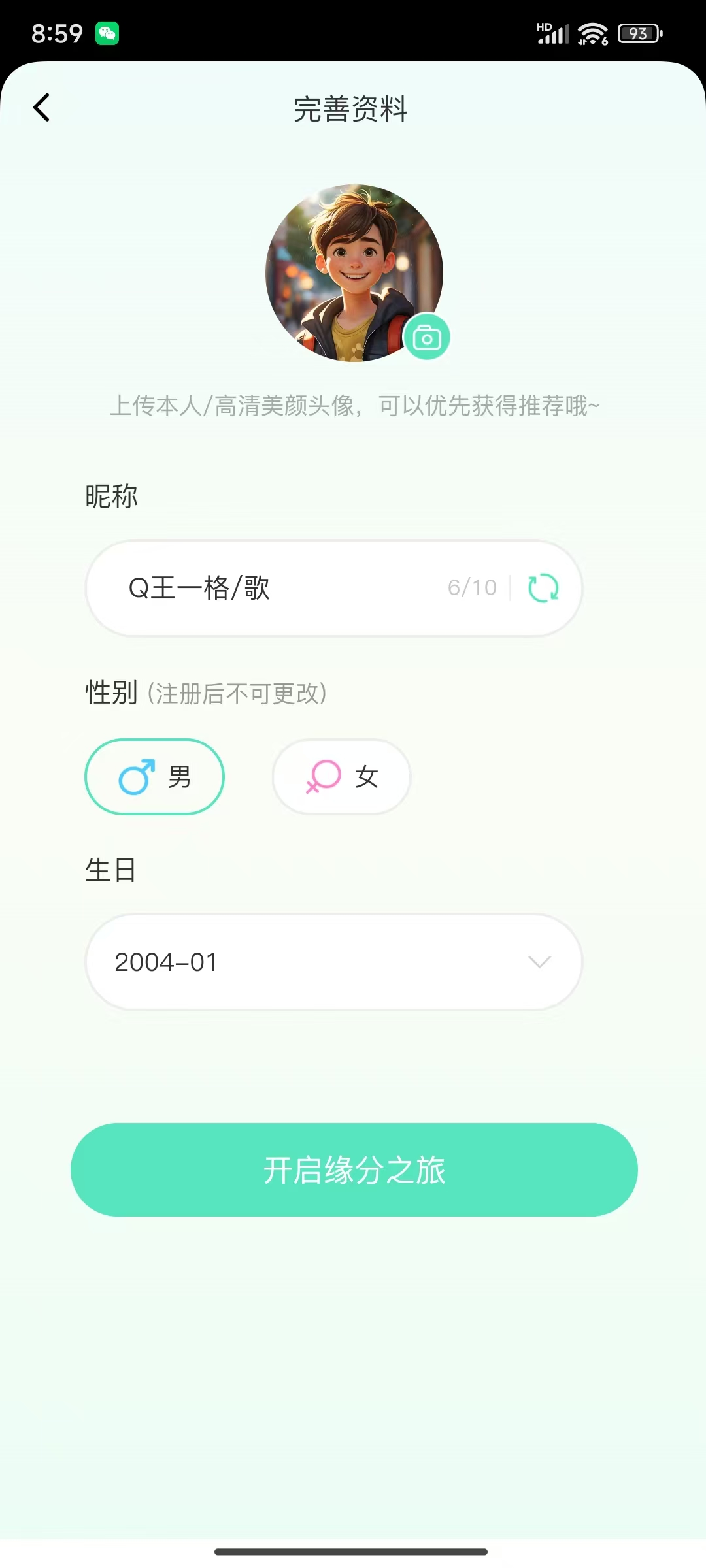Tap the battery indicator in the status bar
This screenshot has width=706, height=1568.
[639, 34]
